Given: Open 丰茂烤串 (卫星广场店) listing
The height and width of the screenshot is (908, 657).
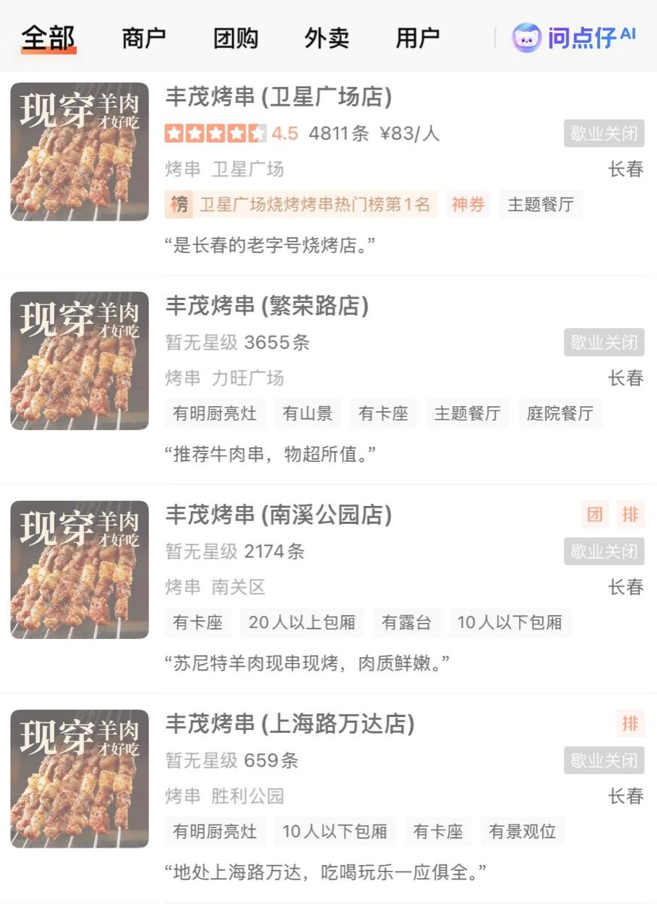Looking at the screenshot, I should (278, 98).
